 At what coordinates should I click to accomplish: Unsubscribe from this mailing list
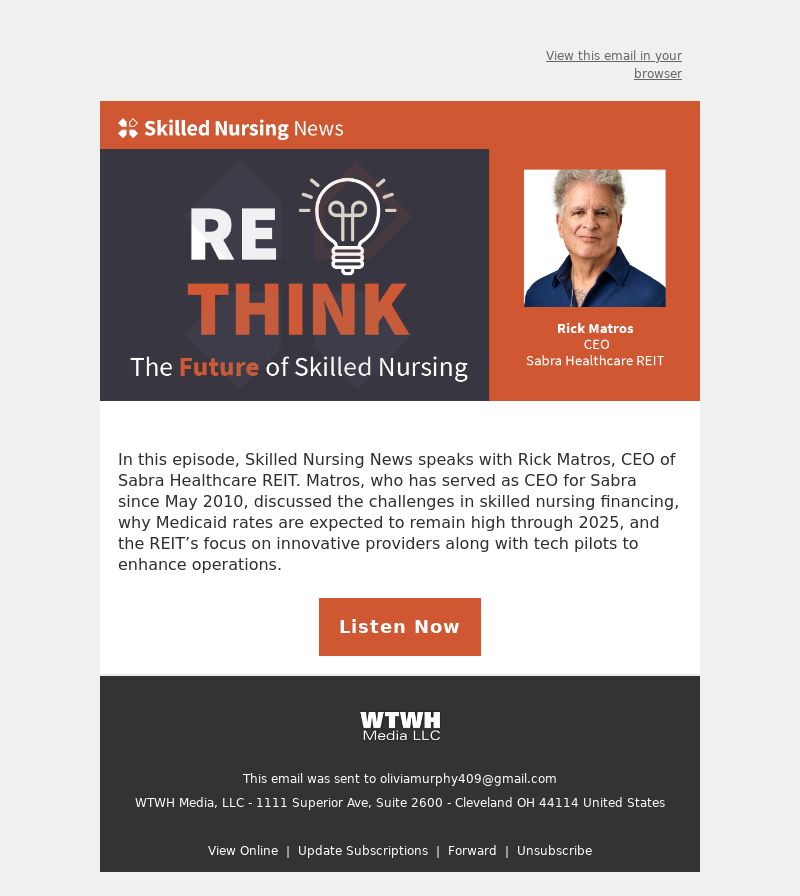pos(554,851)
